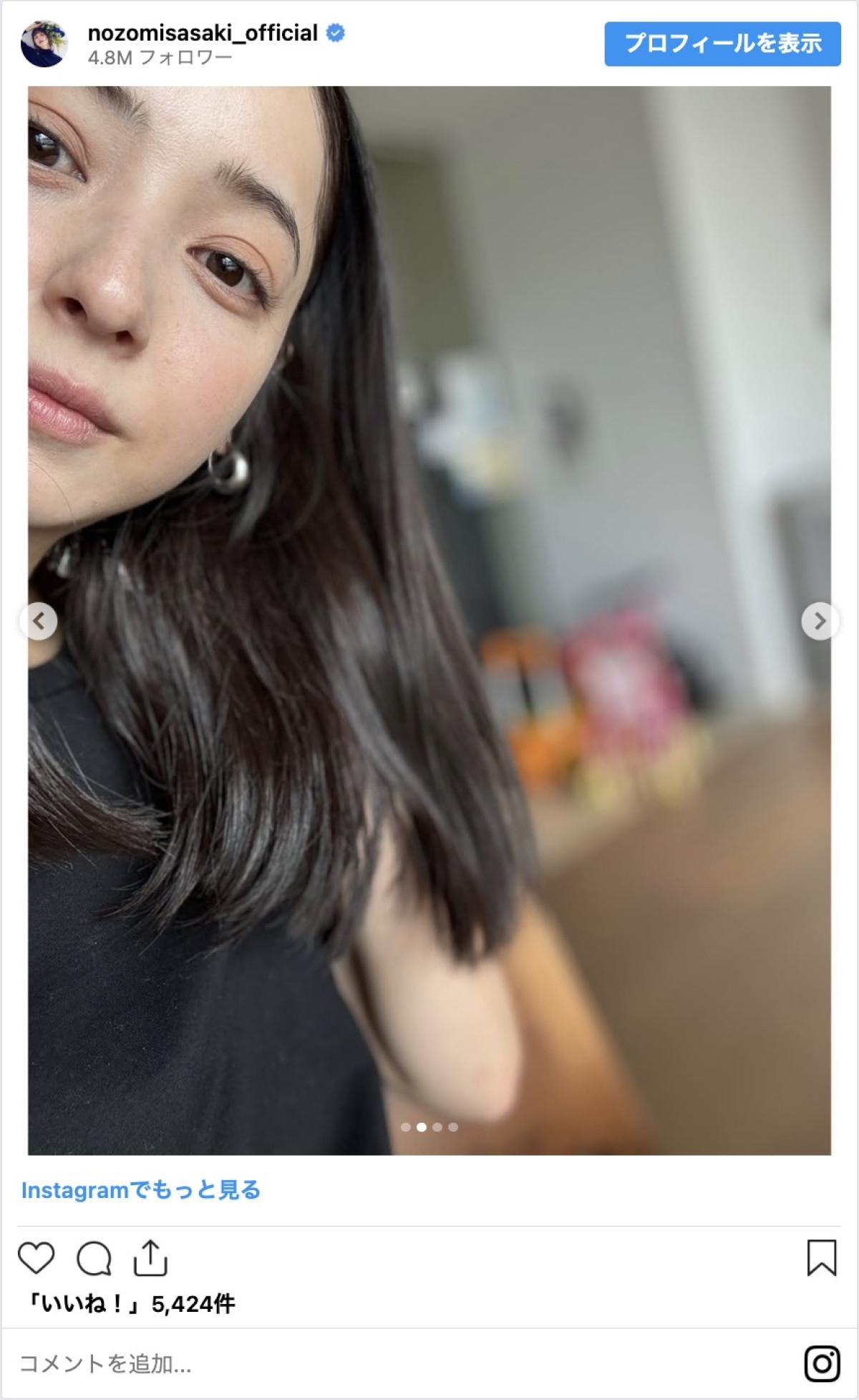This screenshot has width=859, height=1400.
Task: Open nozomisasaki_official username link
Action: click(x=203, y=33)
